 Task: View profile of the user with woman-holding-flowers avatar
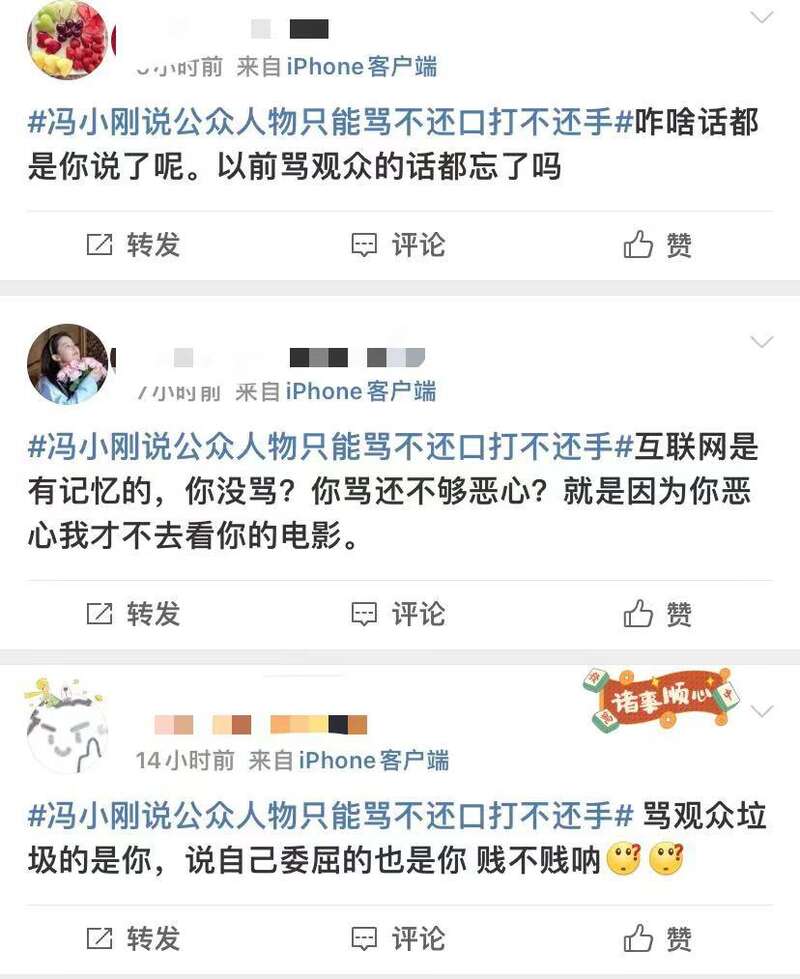(x=68, y=364)
